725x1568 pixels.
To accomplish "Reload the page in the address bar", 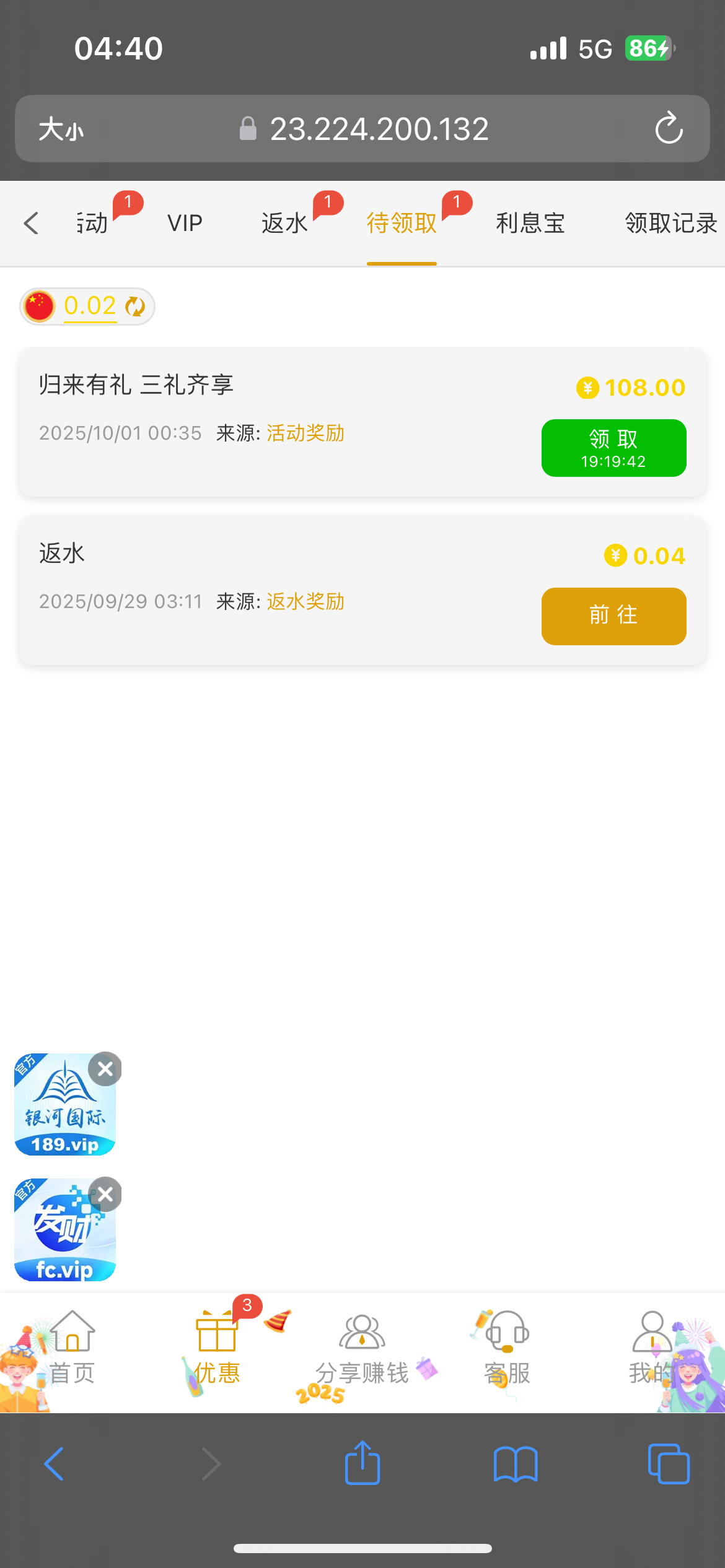I will coord(669,129).
